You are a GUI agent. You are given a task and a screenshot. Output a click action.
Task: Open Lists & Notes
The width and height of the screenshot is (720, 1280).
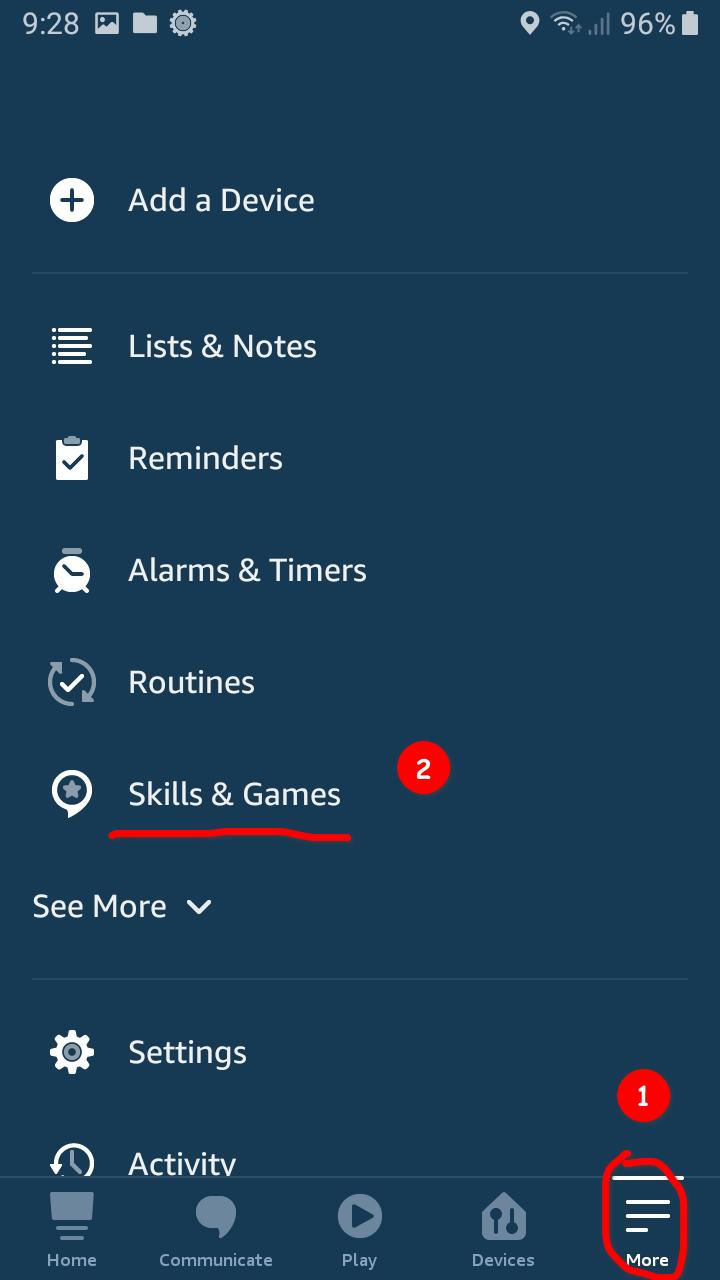point(360,346)
